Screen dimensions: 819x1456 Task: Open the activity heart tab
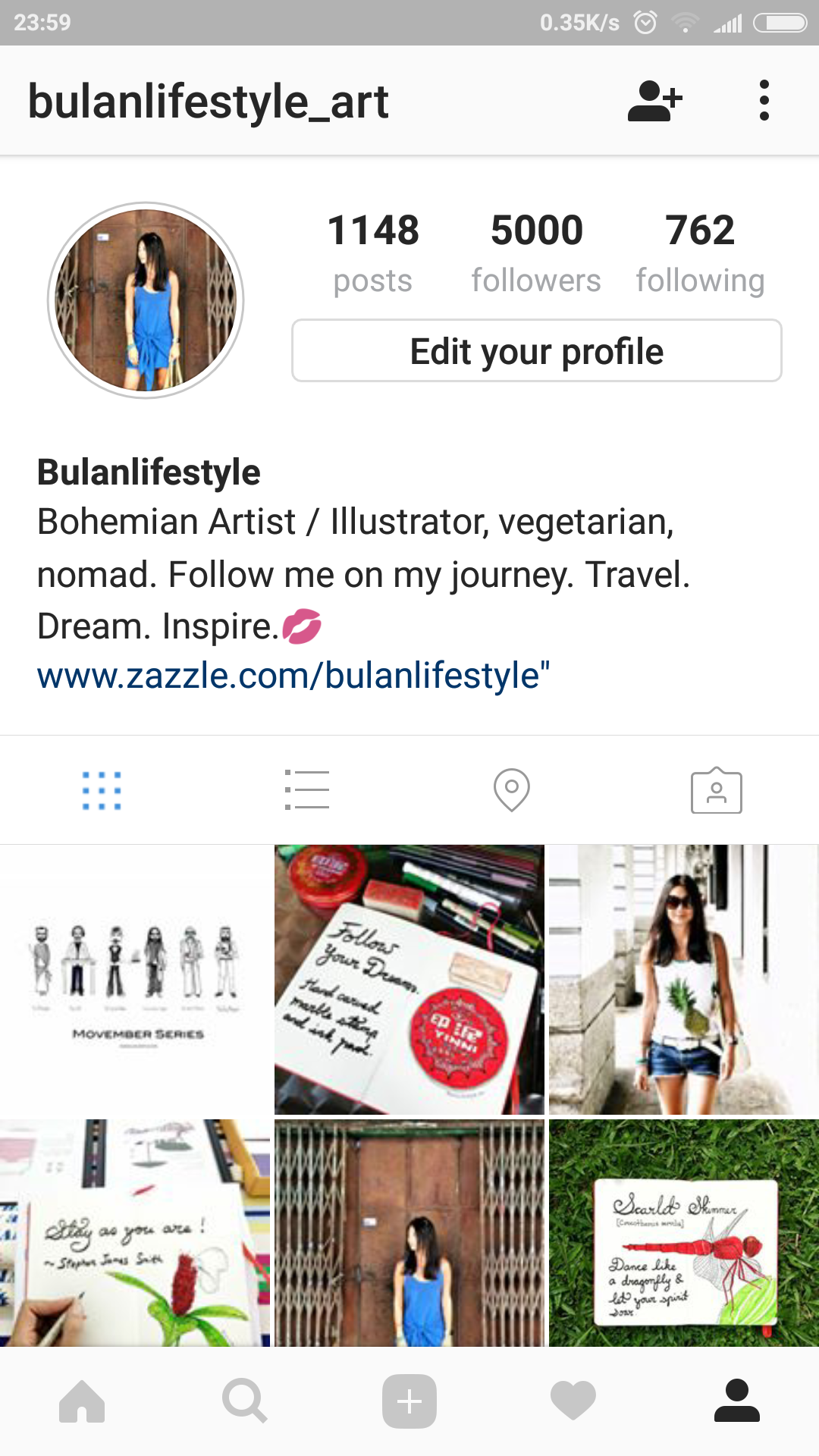click(x=573, y=1401)
